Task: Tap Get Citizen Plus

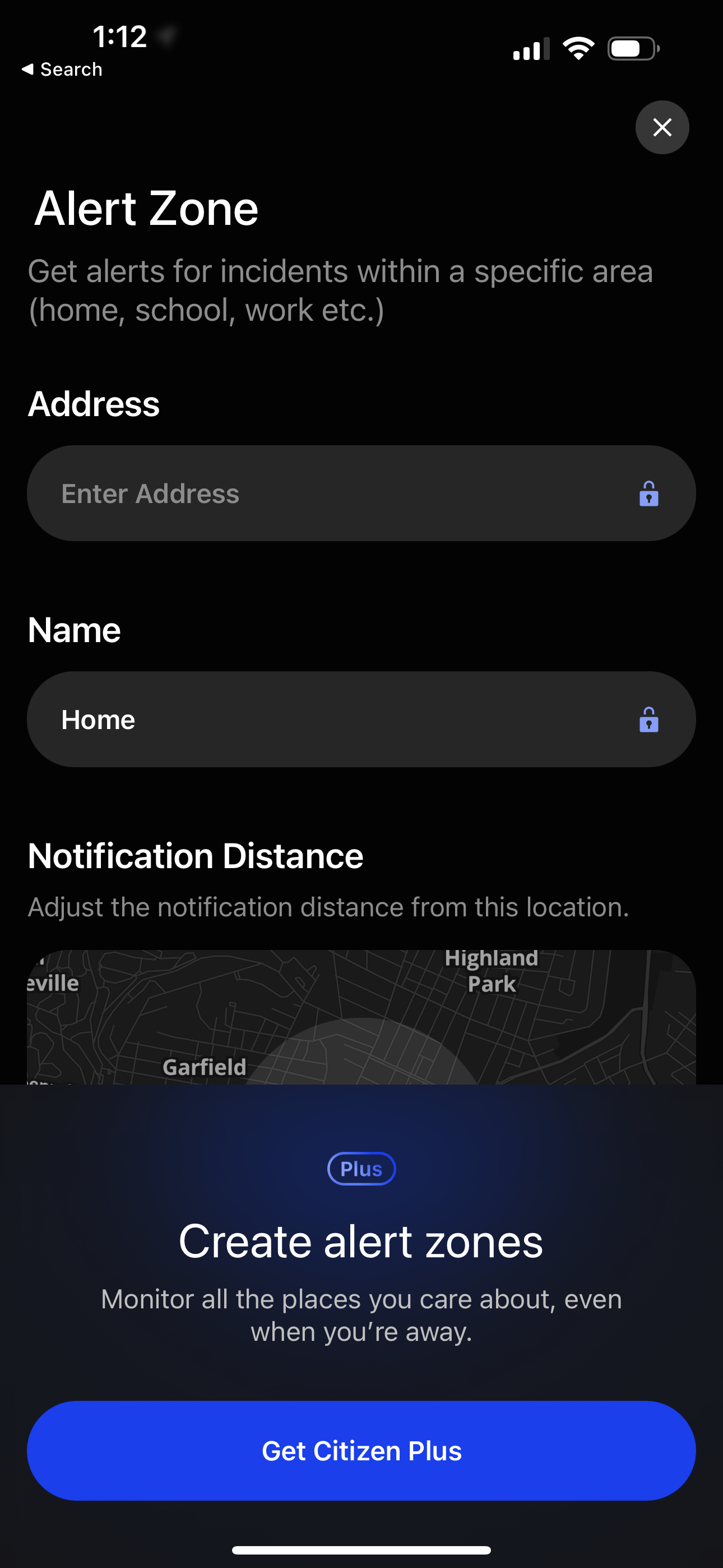Action: coord(361,1450)
